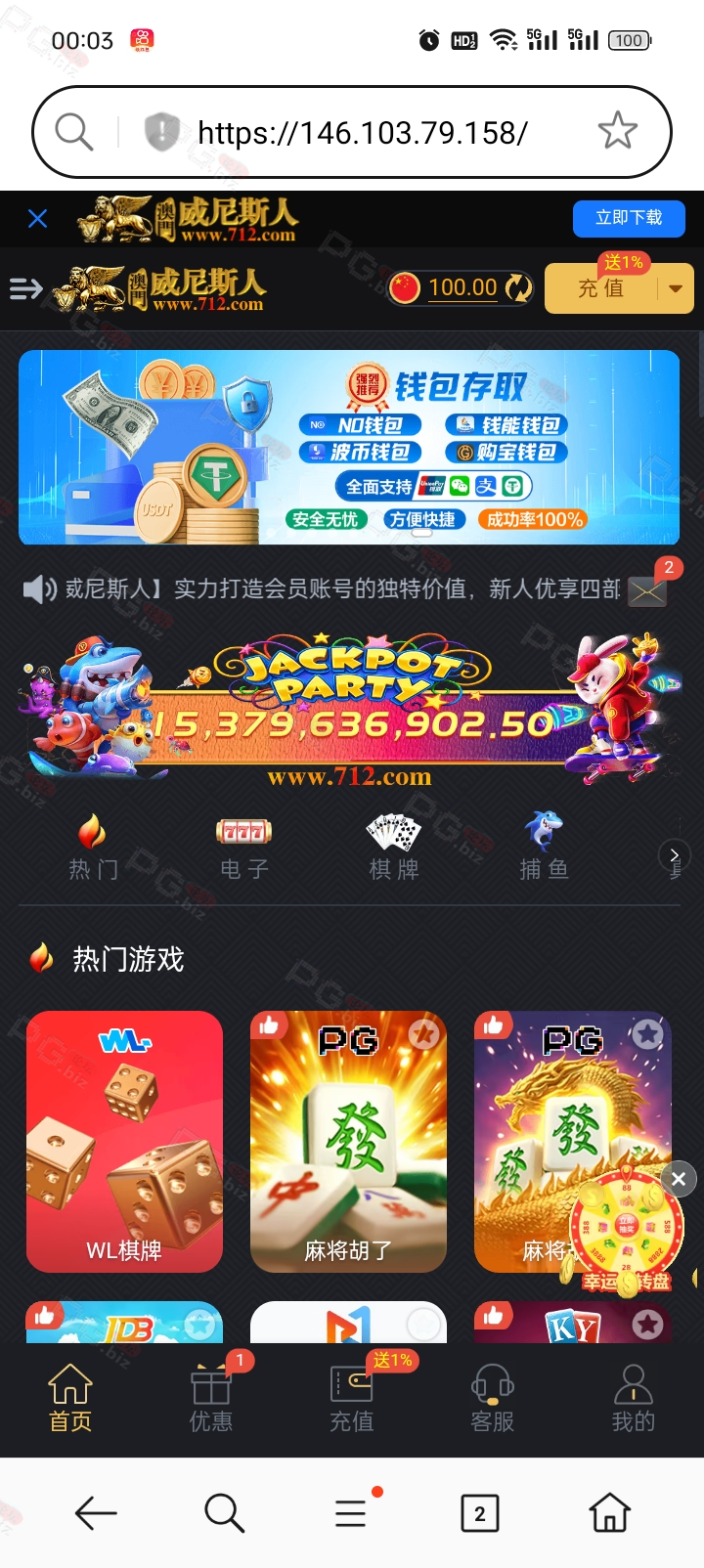Bookmark this page with the star icon
Viewport: 704px width, 1568px height.
pyautogui.click(x=617, y=131)
